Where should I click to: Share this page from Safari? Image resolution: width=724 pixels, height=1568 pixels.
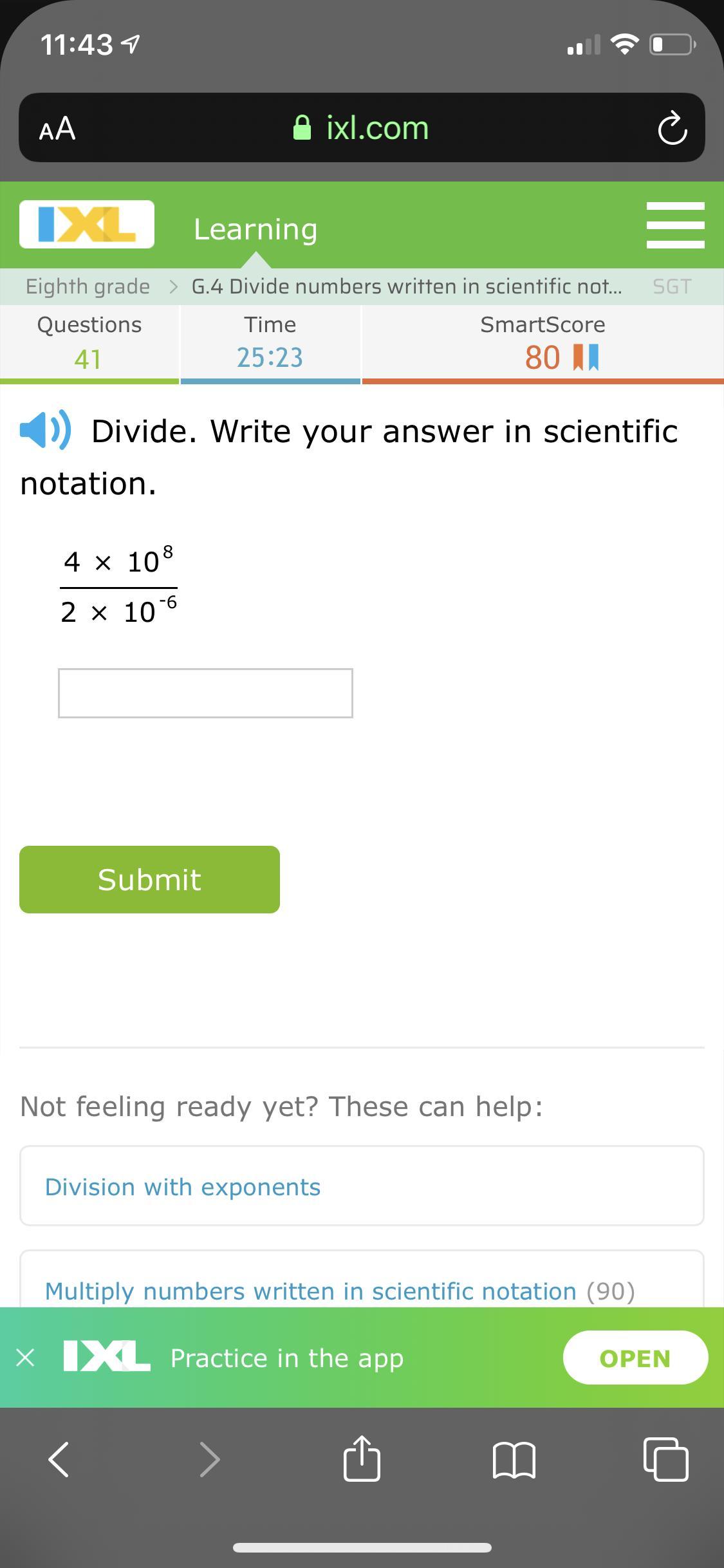[362, 1459]
